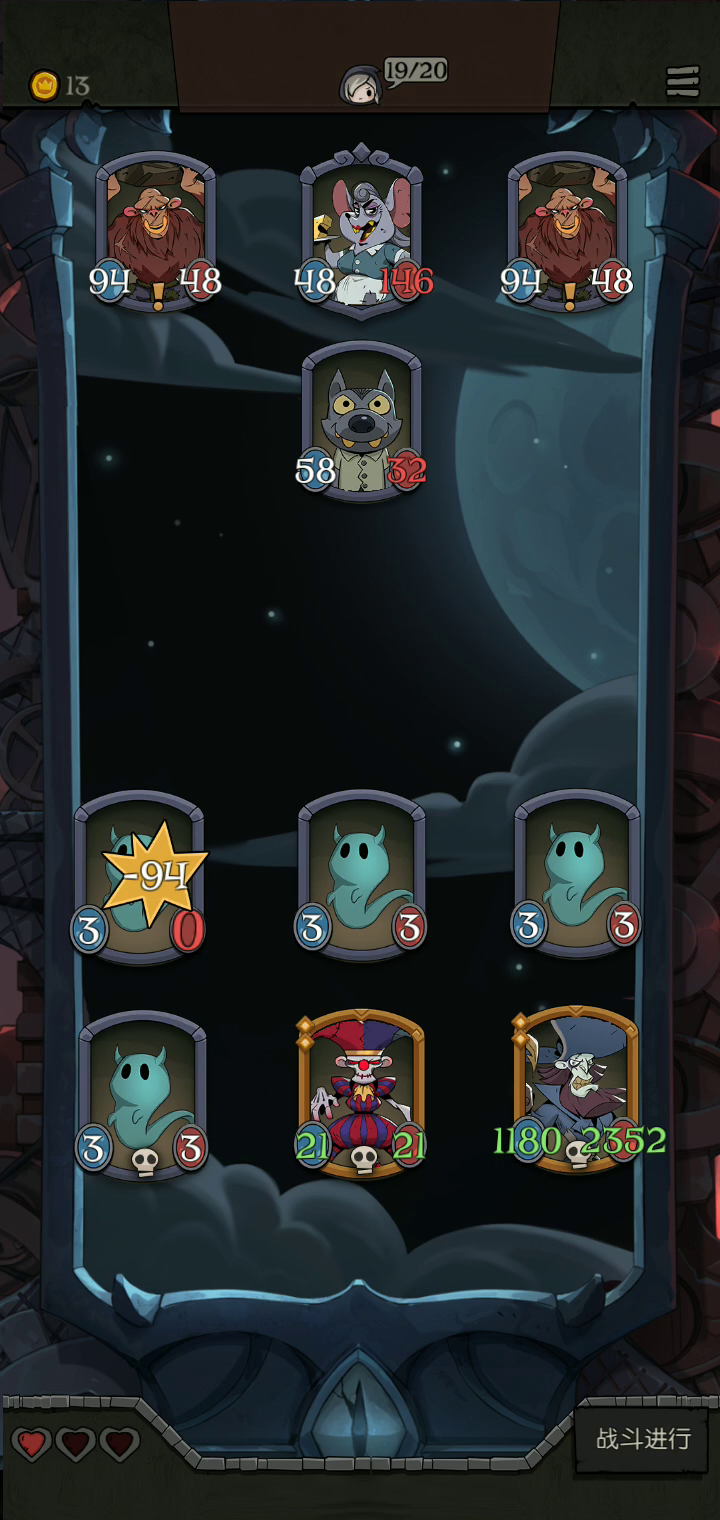Screen dimensions: 720x1520
Task: Select the jester clown card with 21 and 21
Action: coord(362,1094)
